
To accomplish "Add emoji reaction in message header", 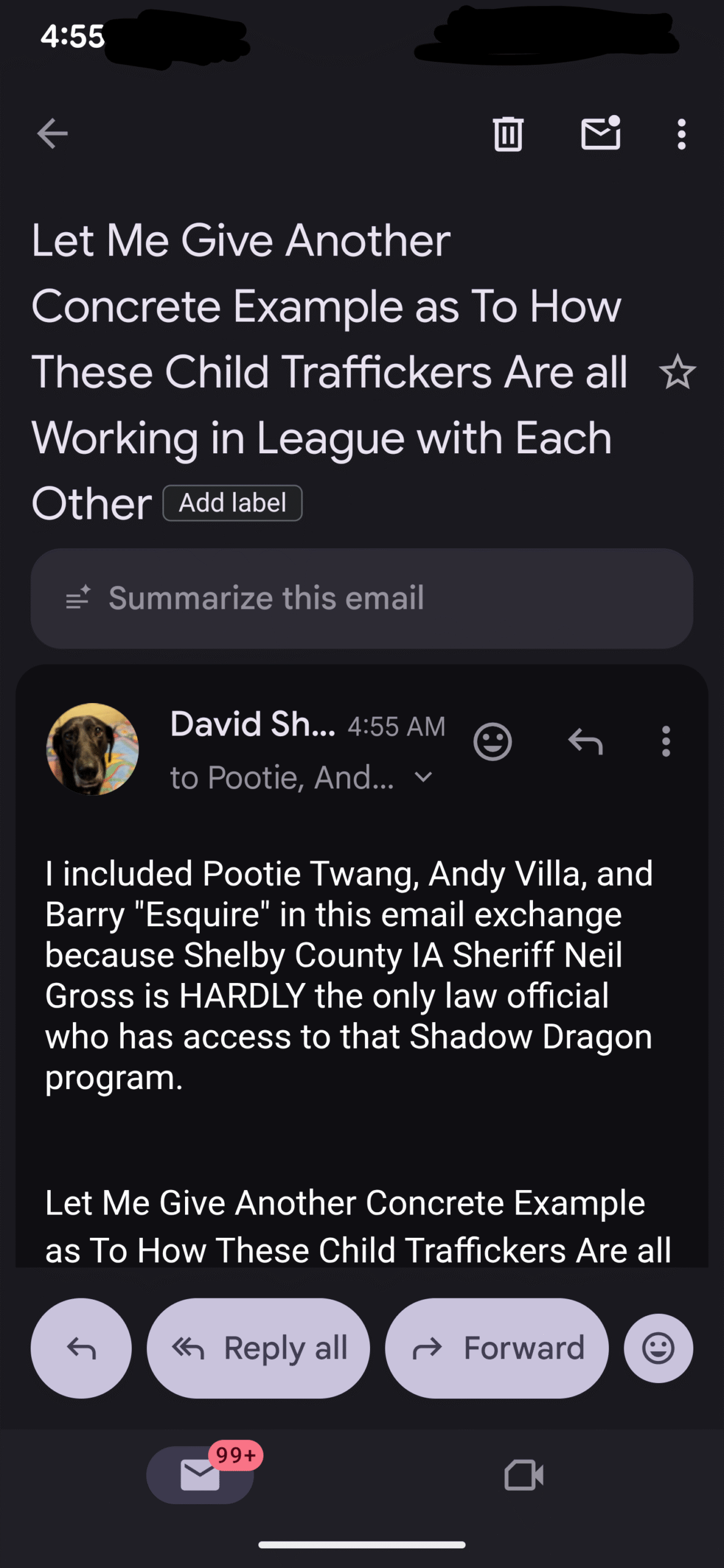I will pos(492,742).
